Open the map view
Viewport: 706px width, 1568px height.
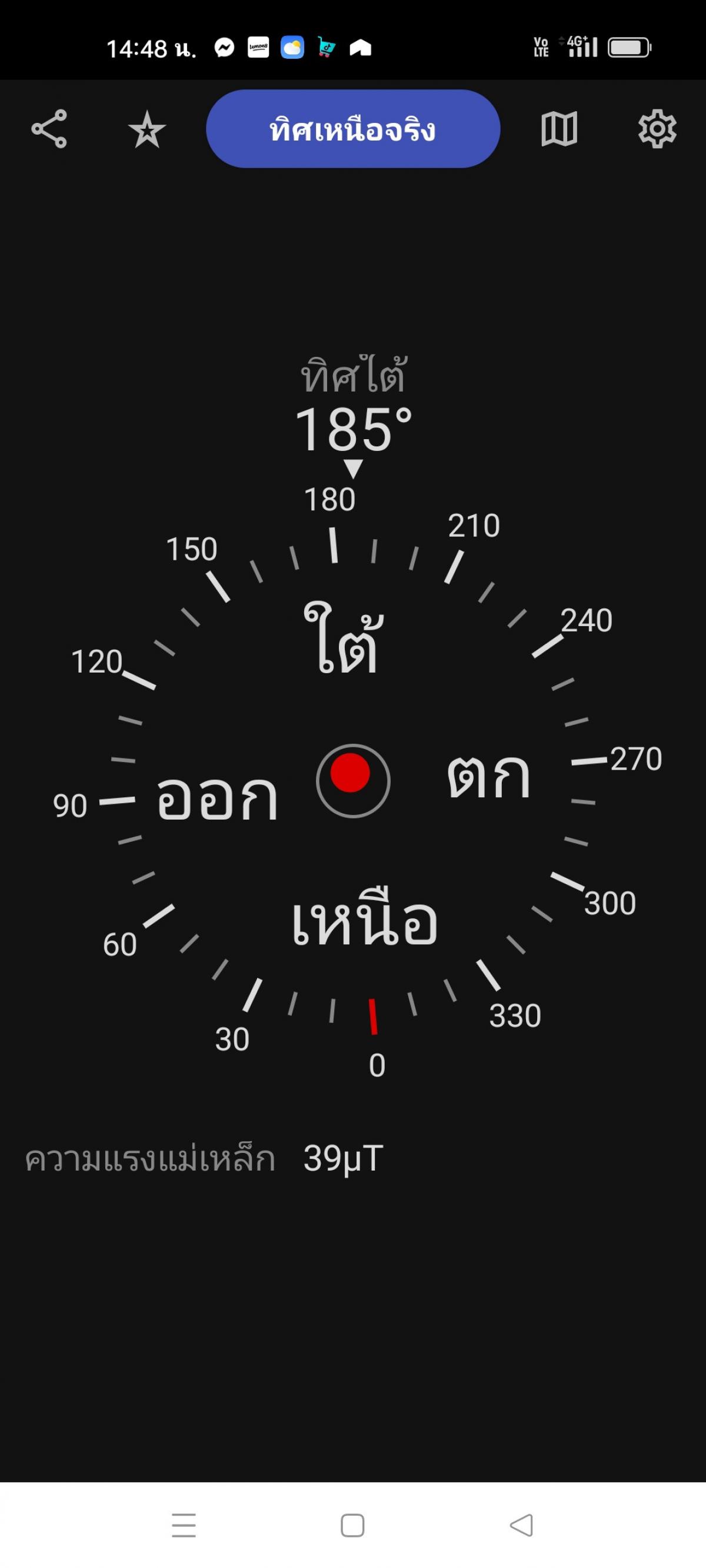click(559, 129)
